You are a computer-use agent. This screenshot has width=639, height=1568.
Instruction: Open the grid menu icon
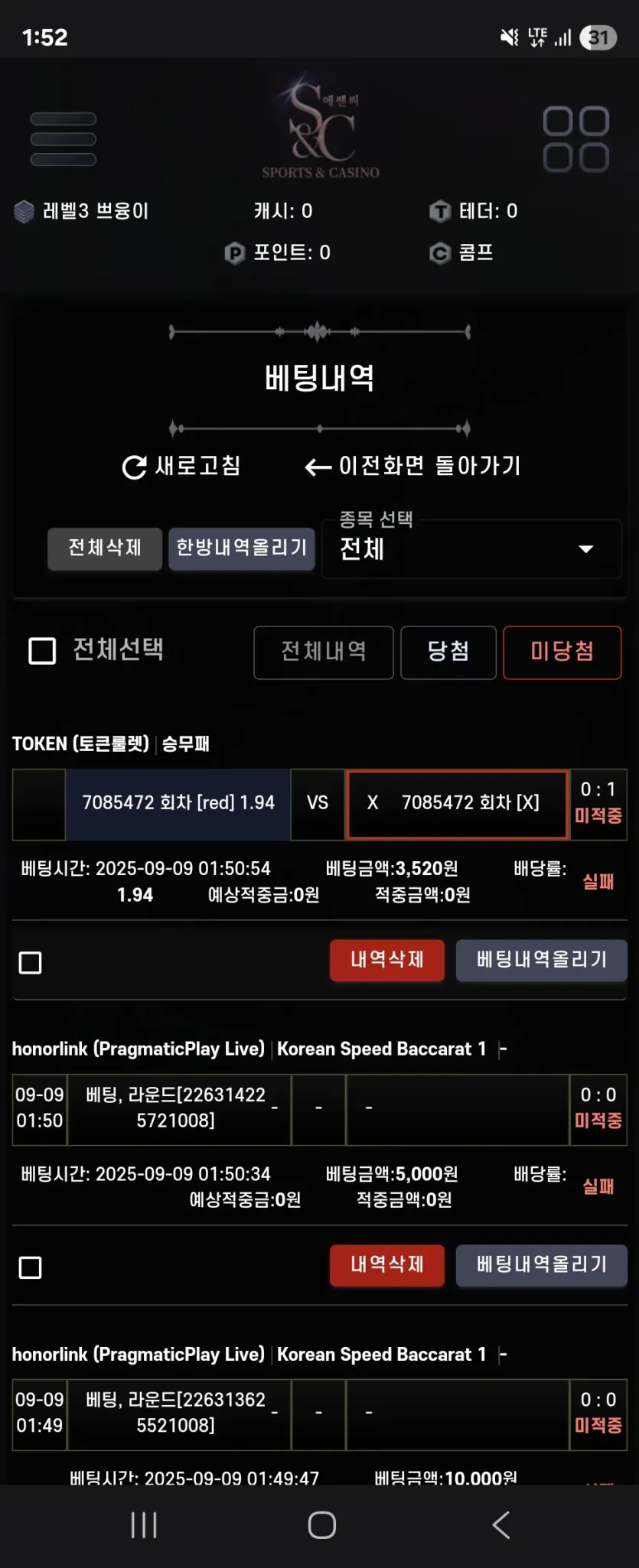point(576,139)
